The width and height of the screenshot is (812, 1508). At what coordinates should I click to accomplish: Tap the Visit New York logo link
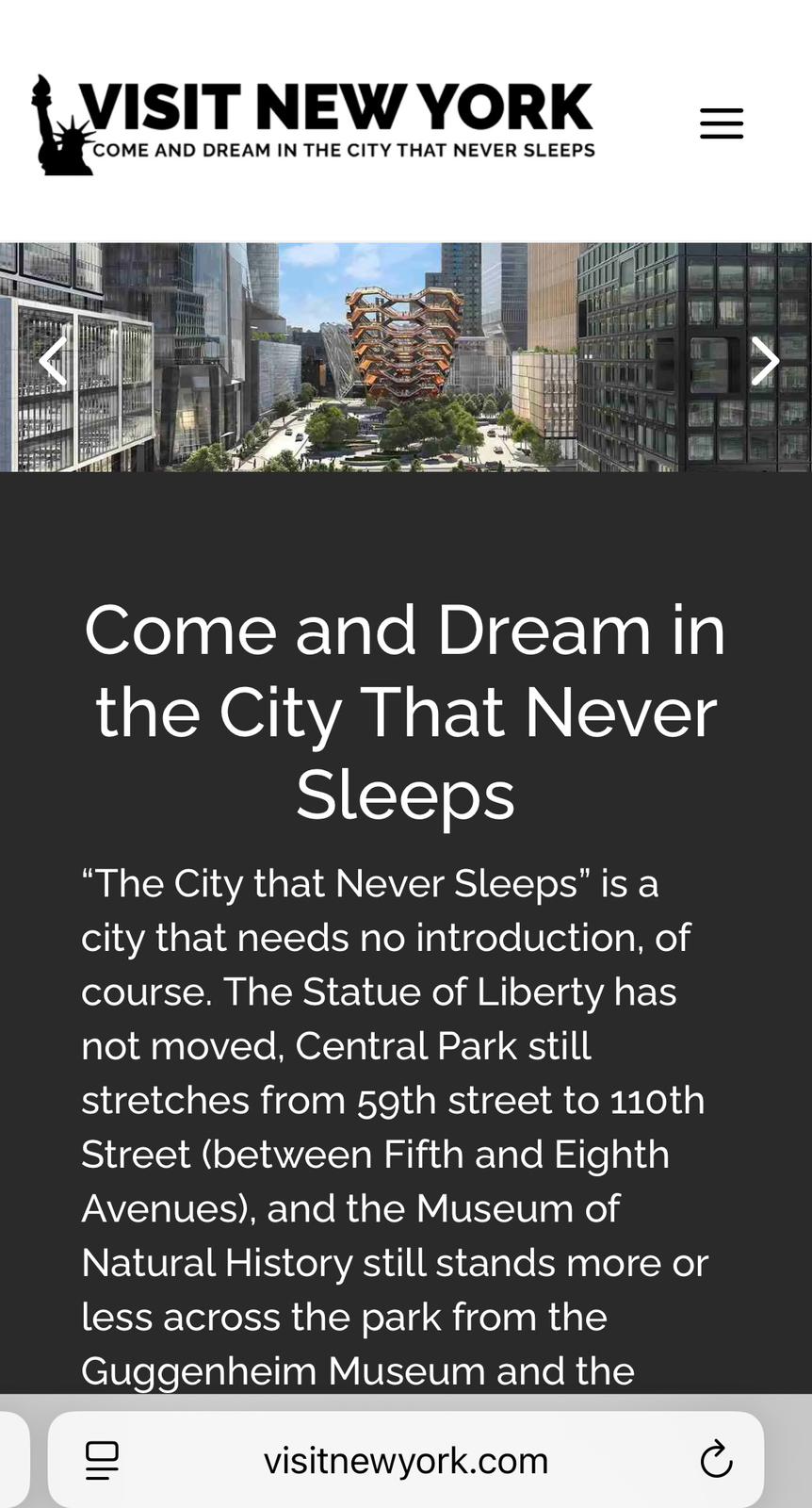click(x=314, y=124)
